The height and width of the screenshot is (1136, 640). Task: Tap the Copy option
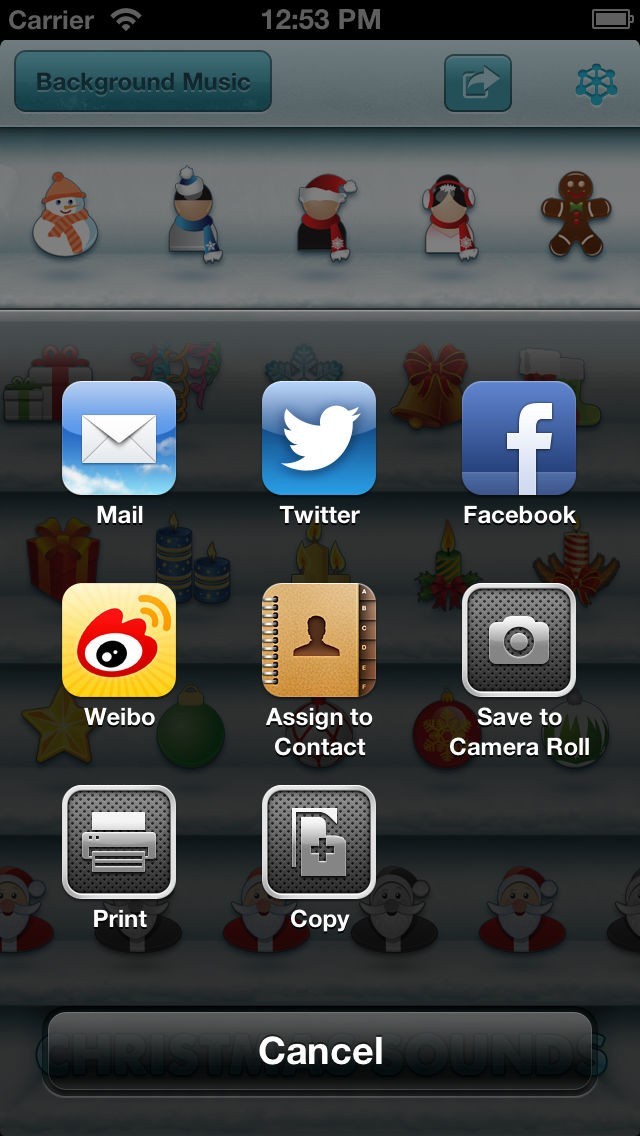pyautogui.click(x=319, y=842)
